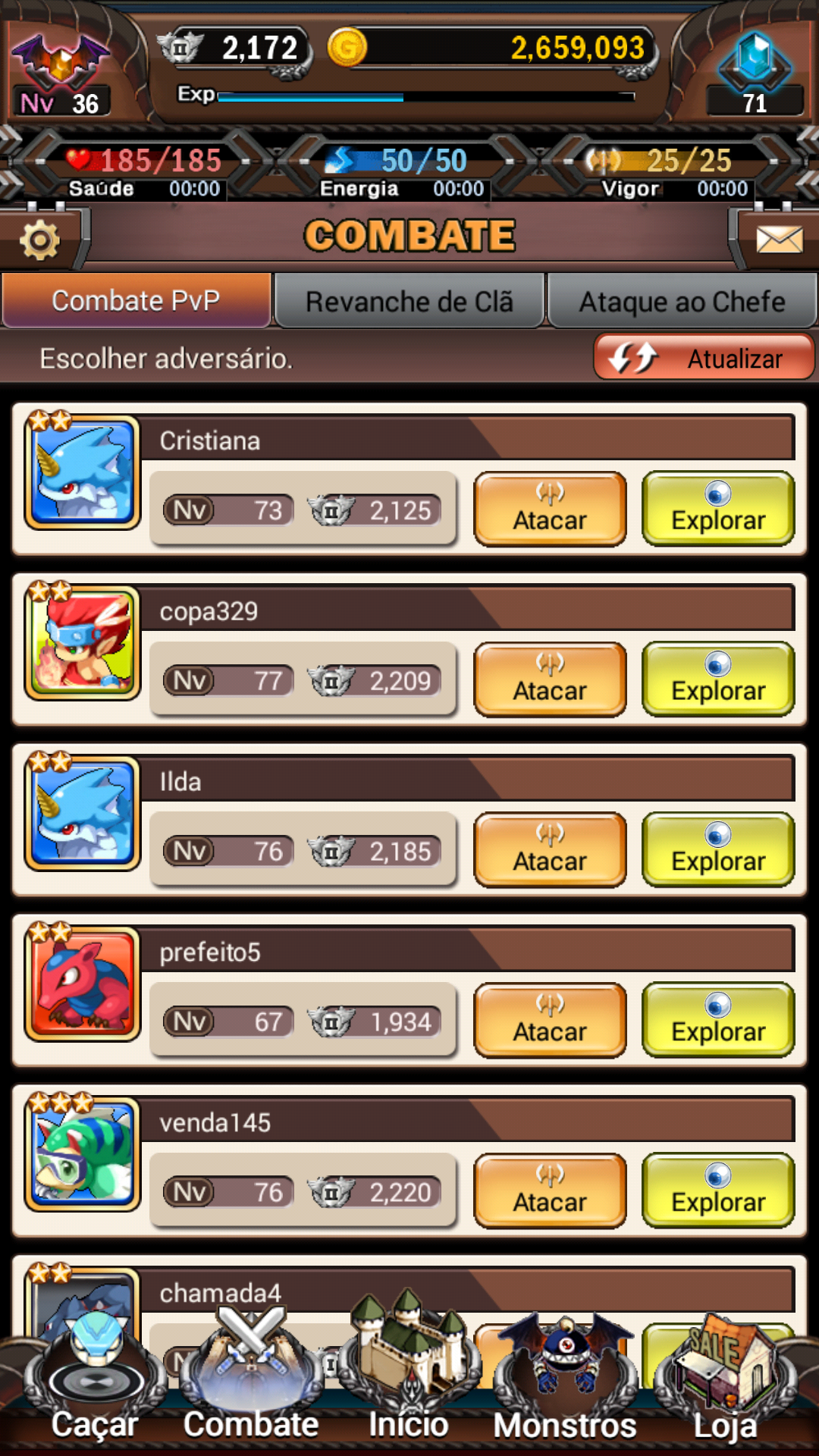
Task: Attack opponent prefeito5
Action: click(x=550, y=1021)
